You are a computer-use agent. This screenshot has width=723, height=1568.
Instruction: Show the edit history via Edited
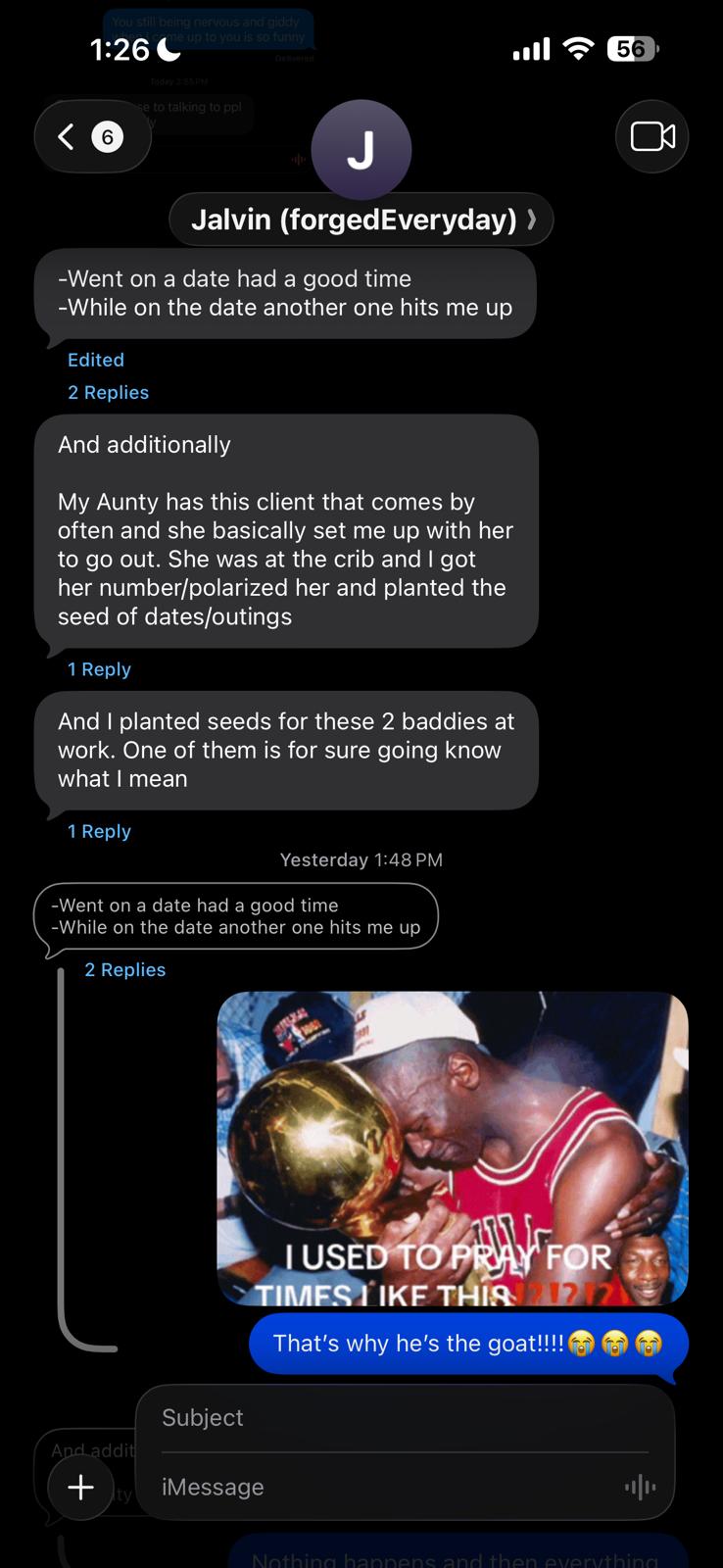pyautogui.click(x=95, y=360)
